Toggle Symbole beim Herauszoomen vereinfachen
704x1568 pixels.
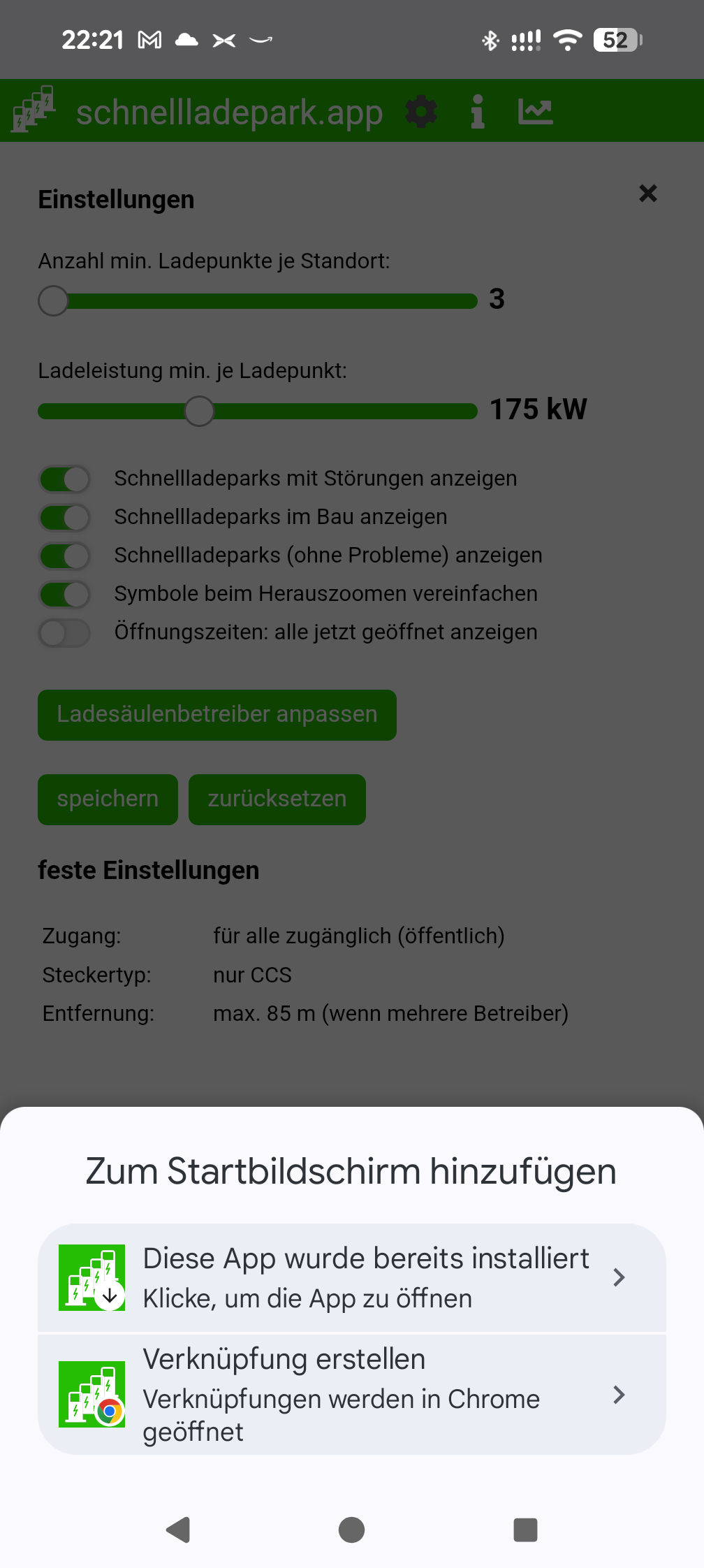pos(64,595)
